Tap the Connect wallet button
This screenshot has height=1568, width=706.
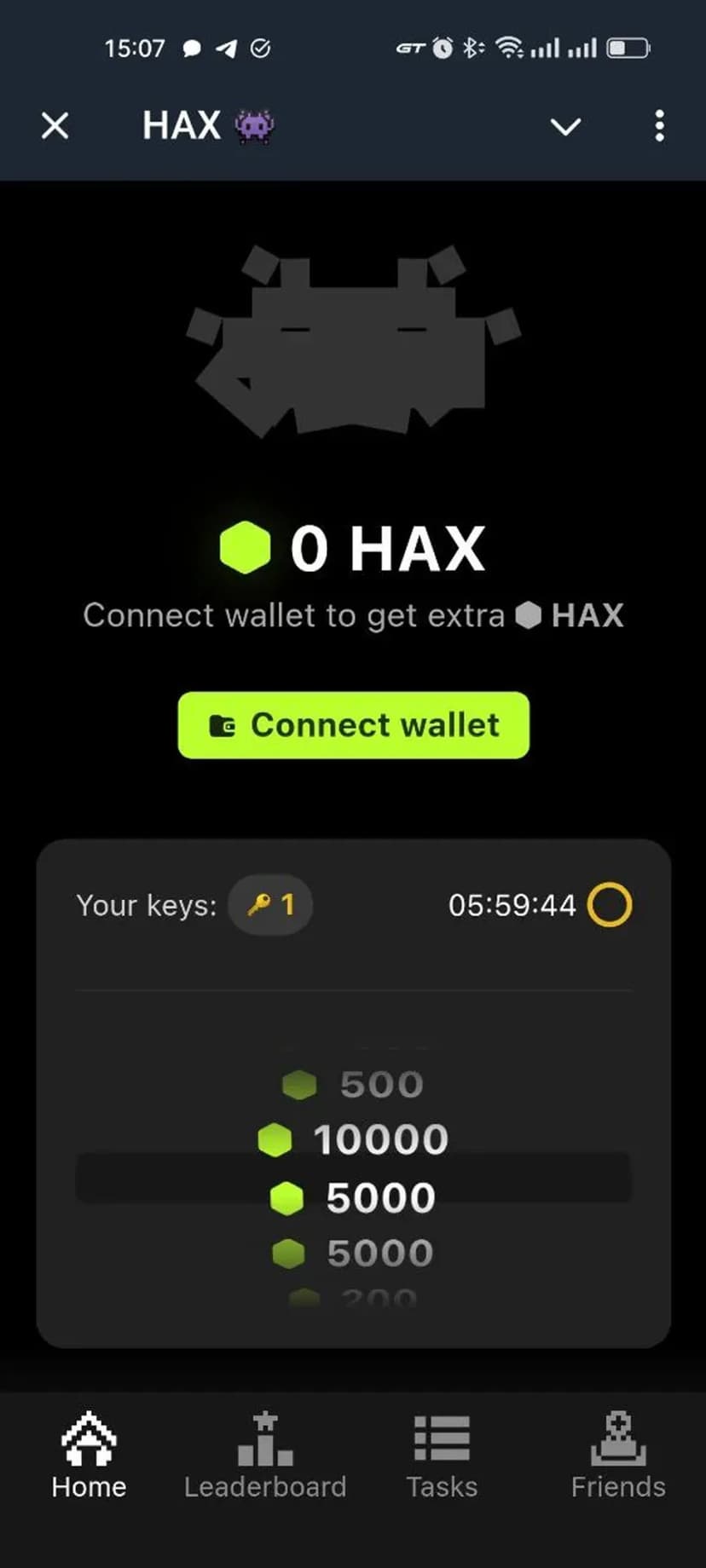[x=353, y=725]
